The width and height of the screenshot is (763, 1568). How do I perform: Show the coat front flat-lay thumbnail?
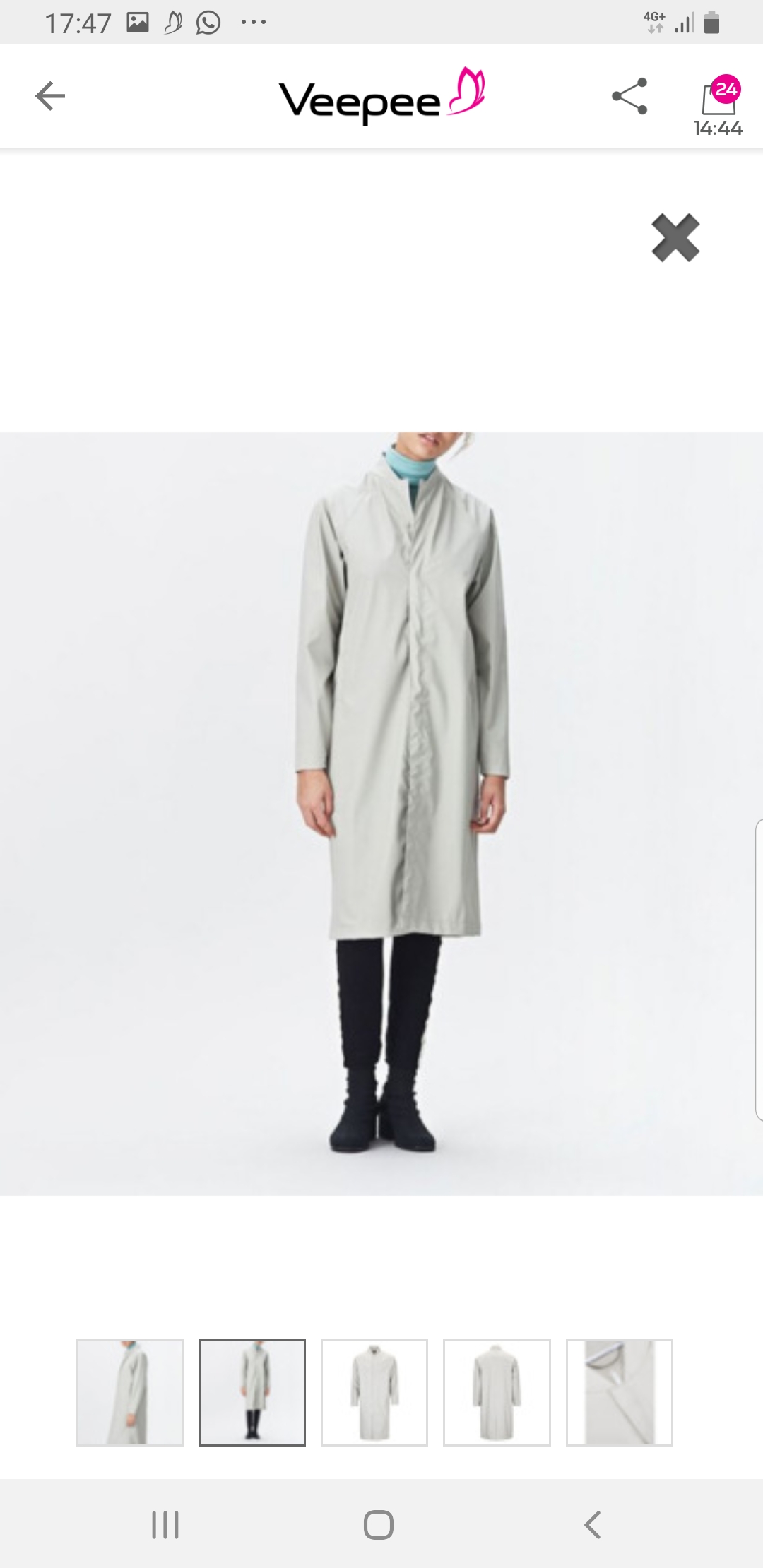[374, 1392]
